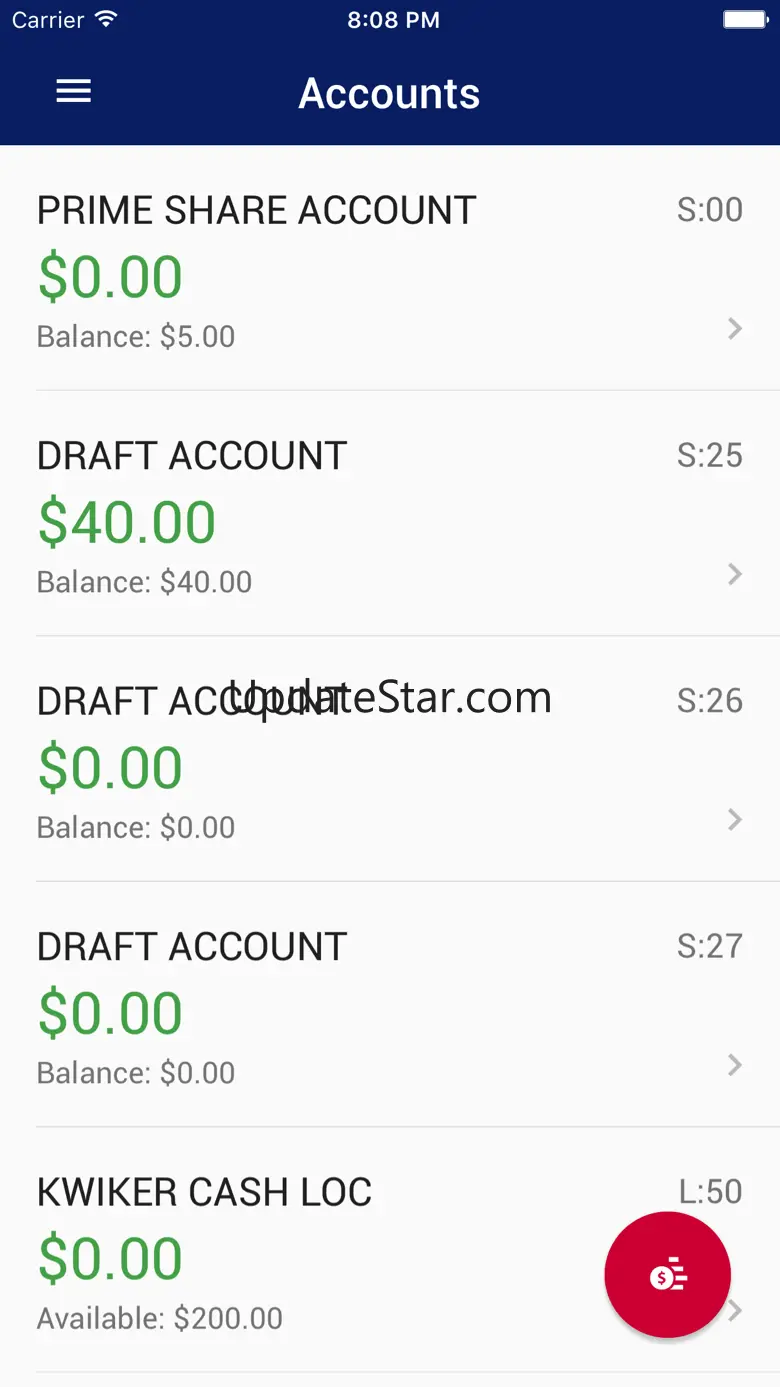View the Draft Account S:25 details

[389, 515]
